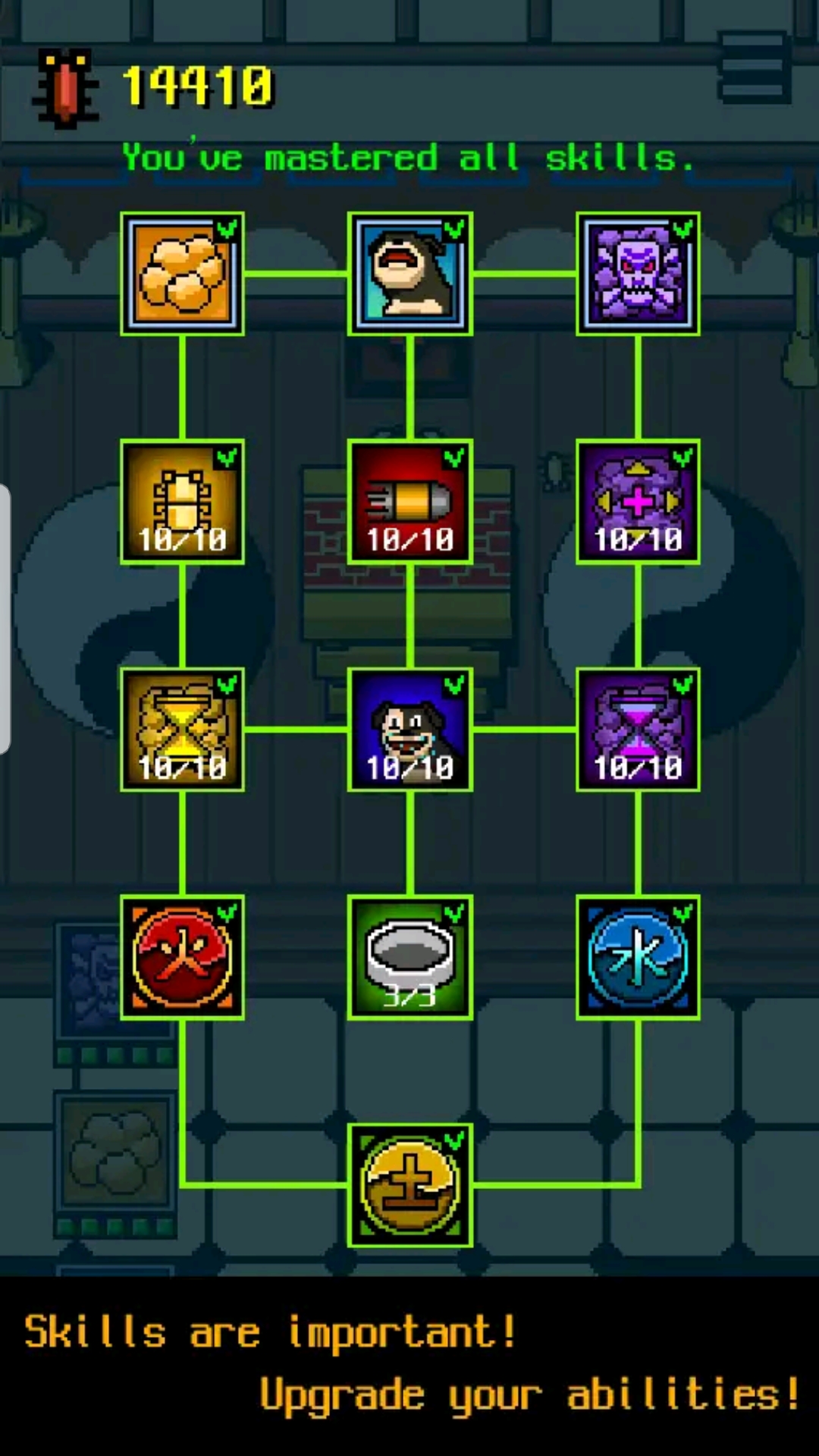819x1456 pixels.
Task: Open the hamburger menu
Action: [x=754, y=68]
